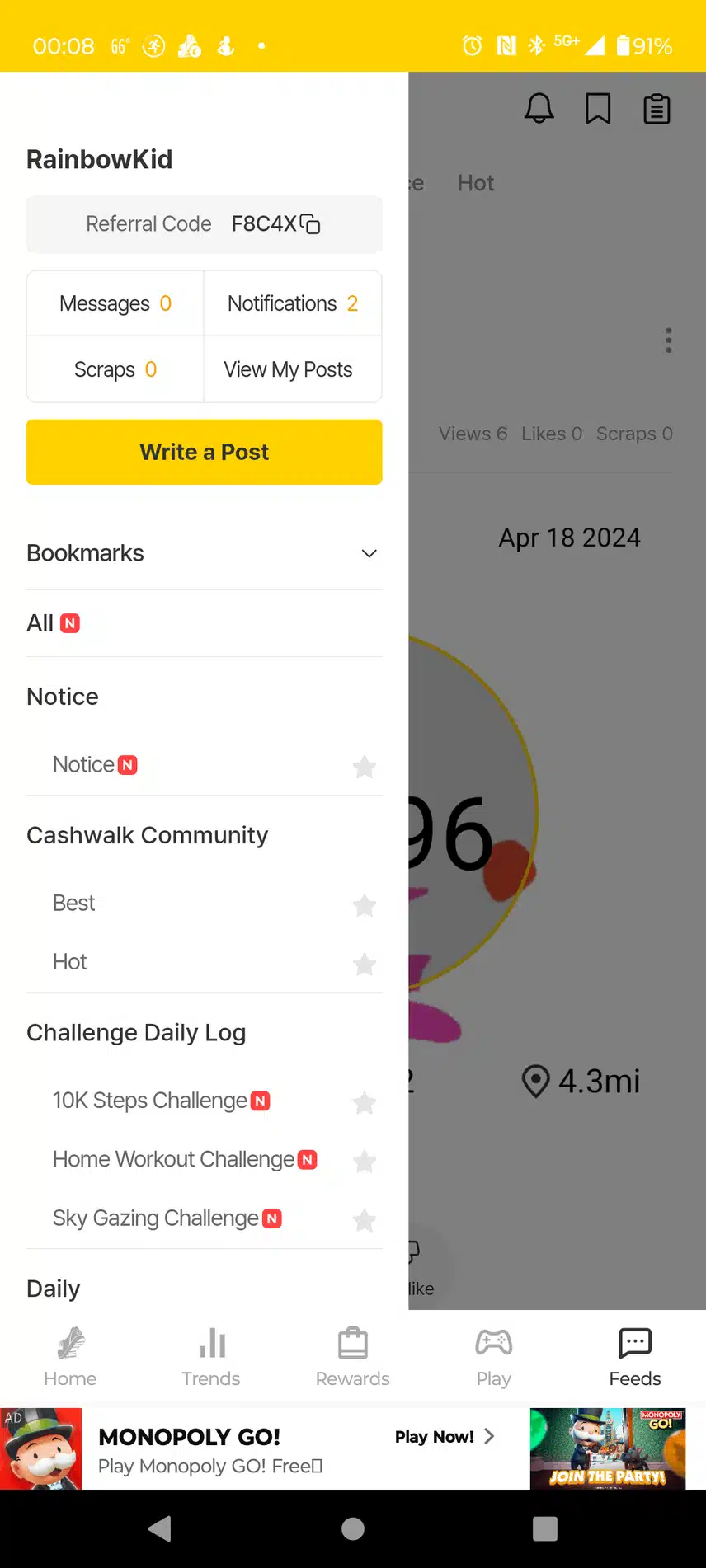This screenshot has width=706, height=1568.
Task: Switch to the Trends tab
Action: tap(211, 1356)
